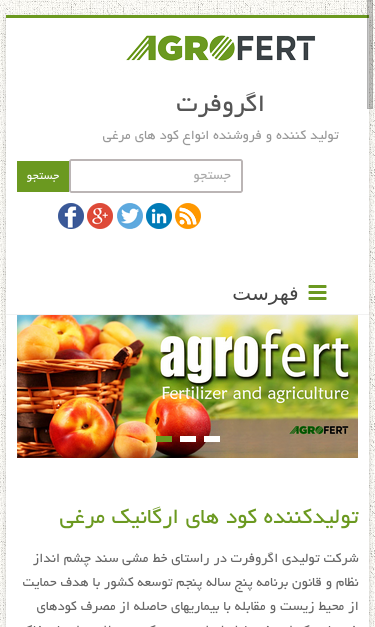The image size is (375, 627).
Task: Open the Google Plus social icon
Action: 100,216
